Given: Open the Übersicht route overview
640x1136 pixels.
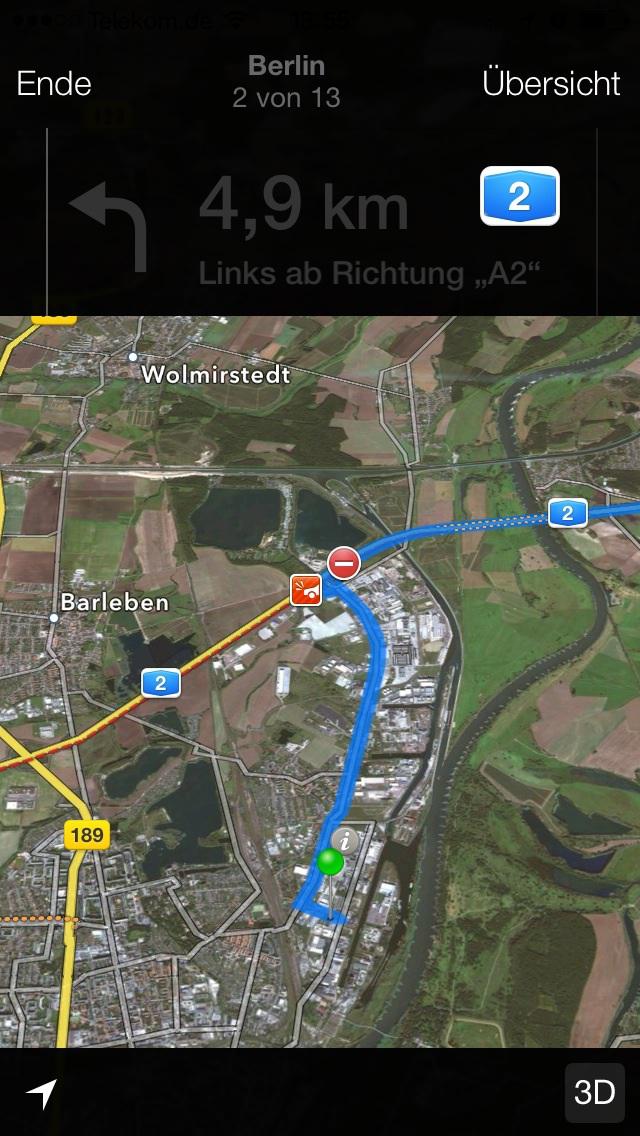Looking at the screenshot, I should 551,83.
